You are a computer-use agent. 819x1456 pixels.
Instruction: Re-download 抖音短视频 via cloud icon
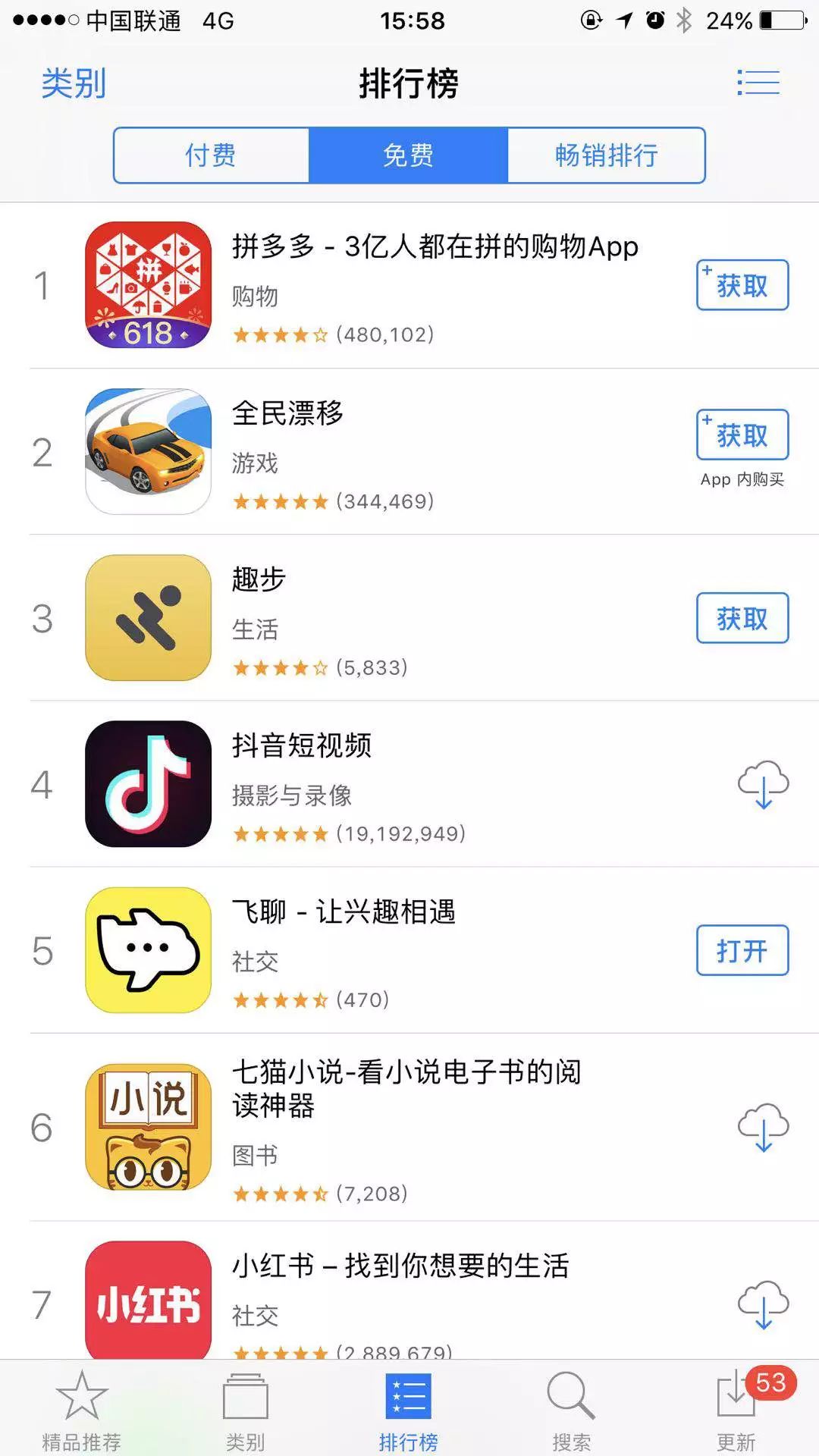click(x=763, y=784)
